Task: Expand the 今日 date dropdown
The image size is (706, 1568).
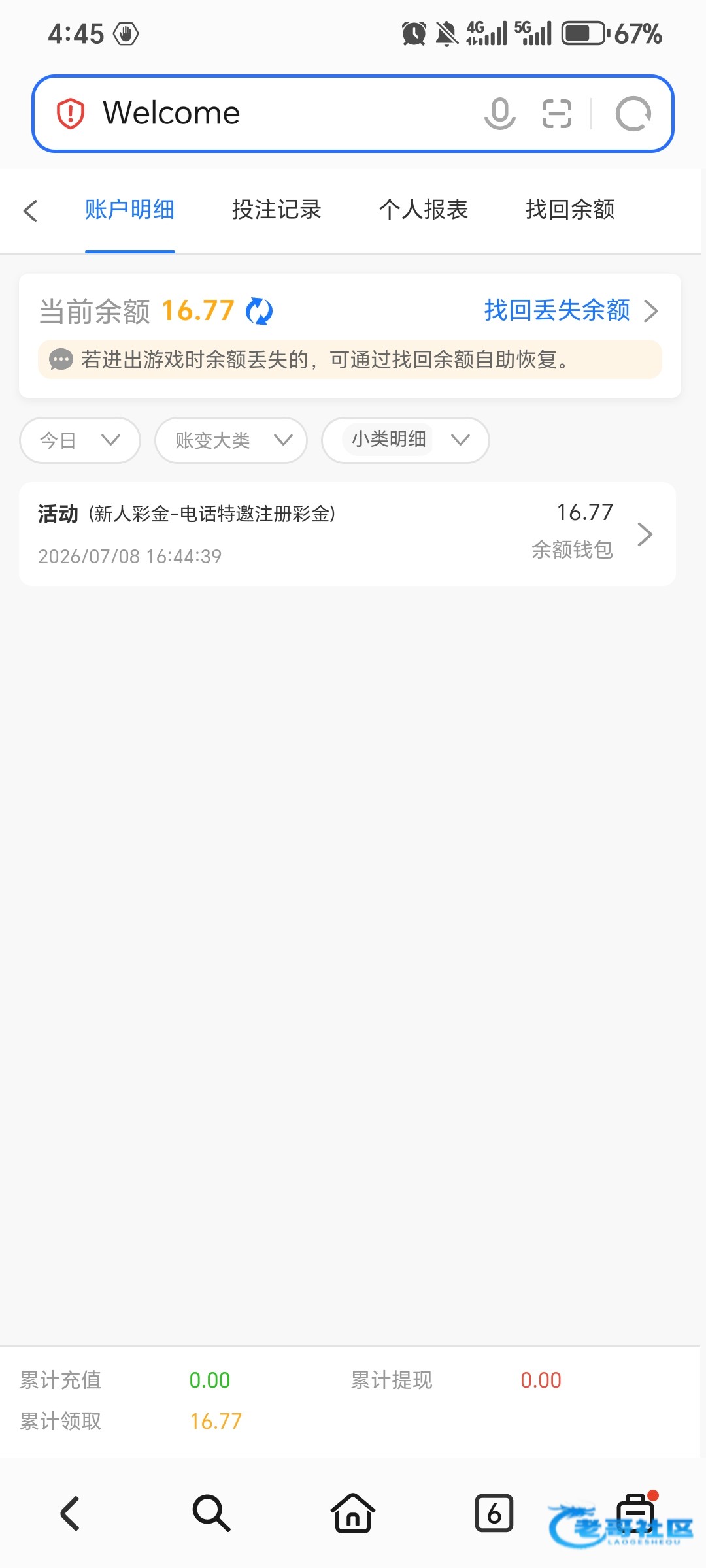Action: tap(80, 440)
